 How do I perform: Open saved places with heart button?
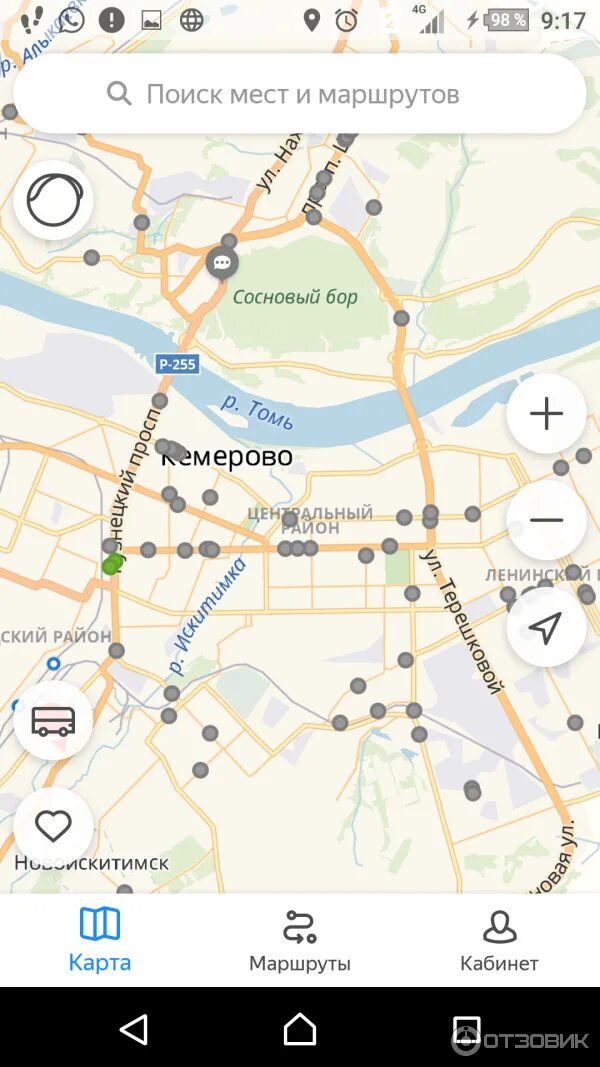(x=54, y=827)
